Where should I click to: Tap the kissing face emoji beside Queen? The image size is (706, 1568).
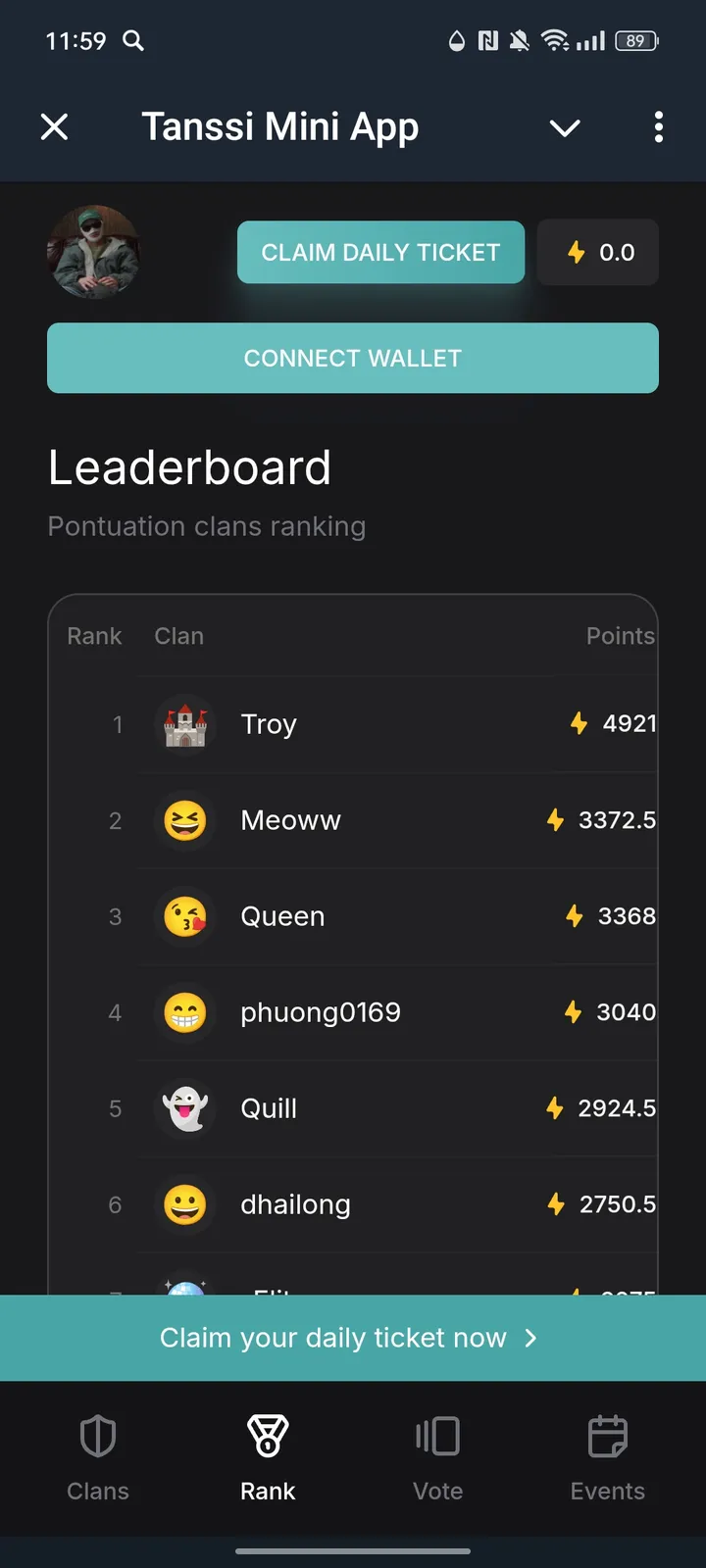tap(185, 916)
